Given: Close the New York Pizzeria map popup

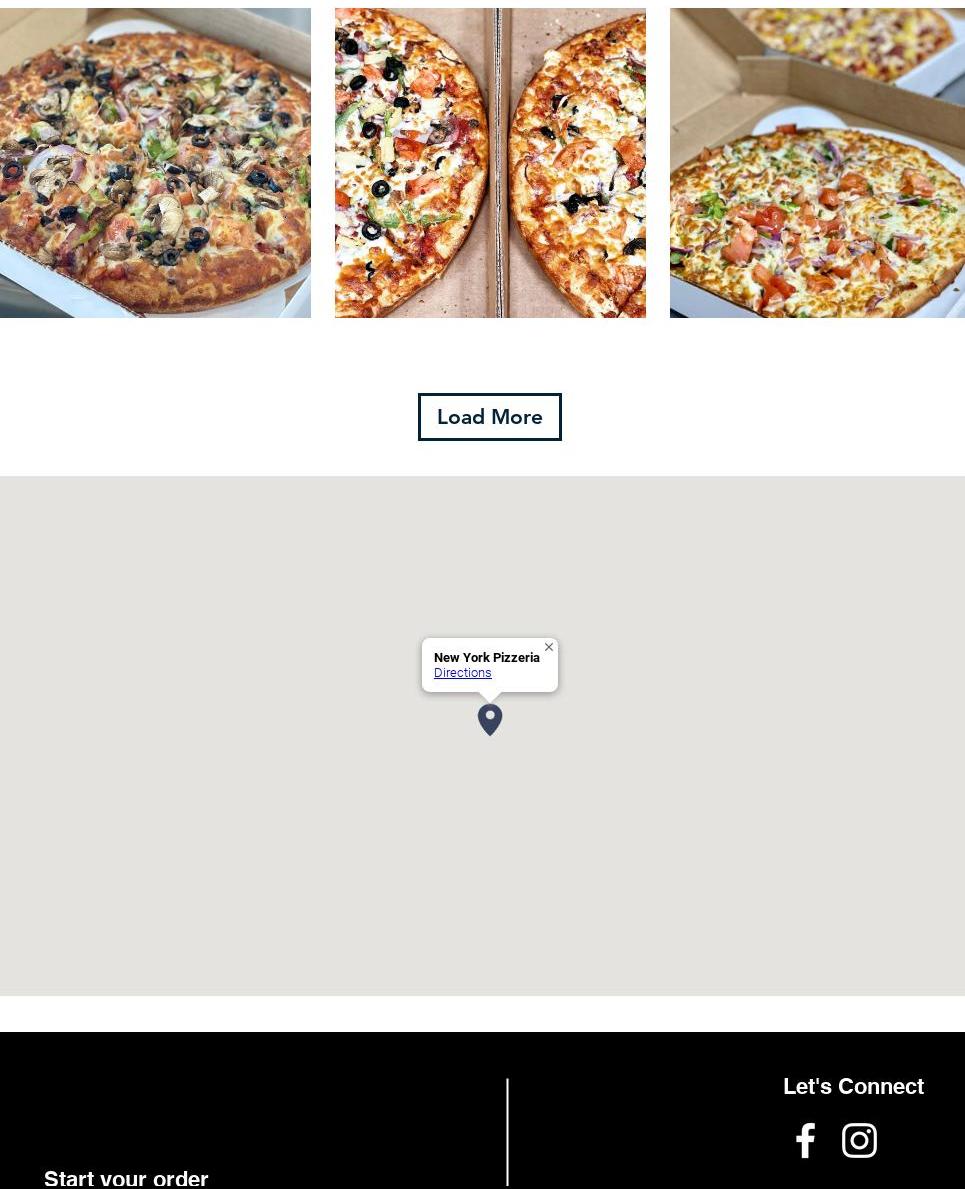Looking at the screenshot, I should tap(549, 647).
